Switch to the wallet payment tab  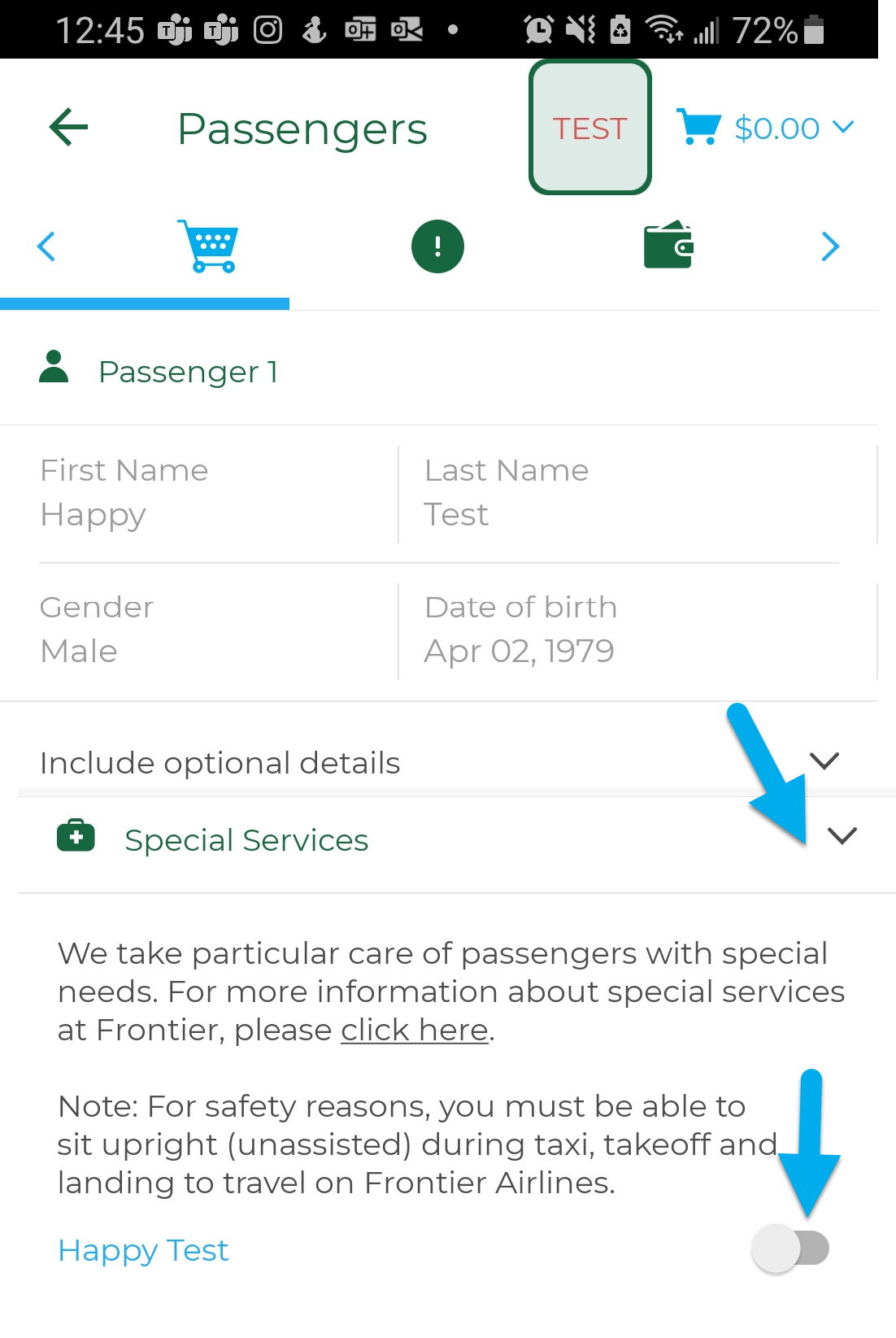[668, 246]
